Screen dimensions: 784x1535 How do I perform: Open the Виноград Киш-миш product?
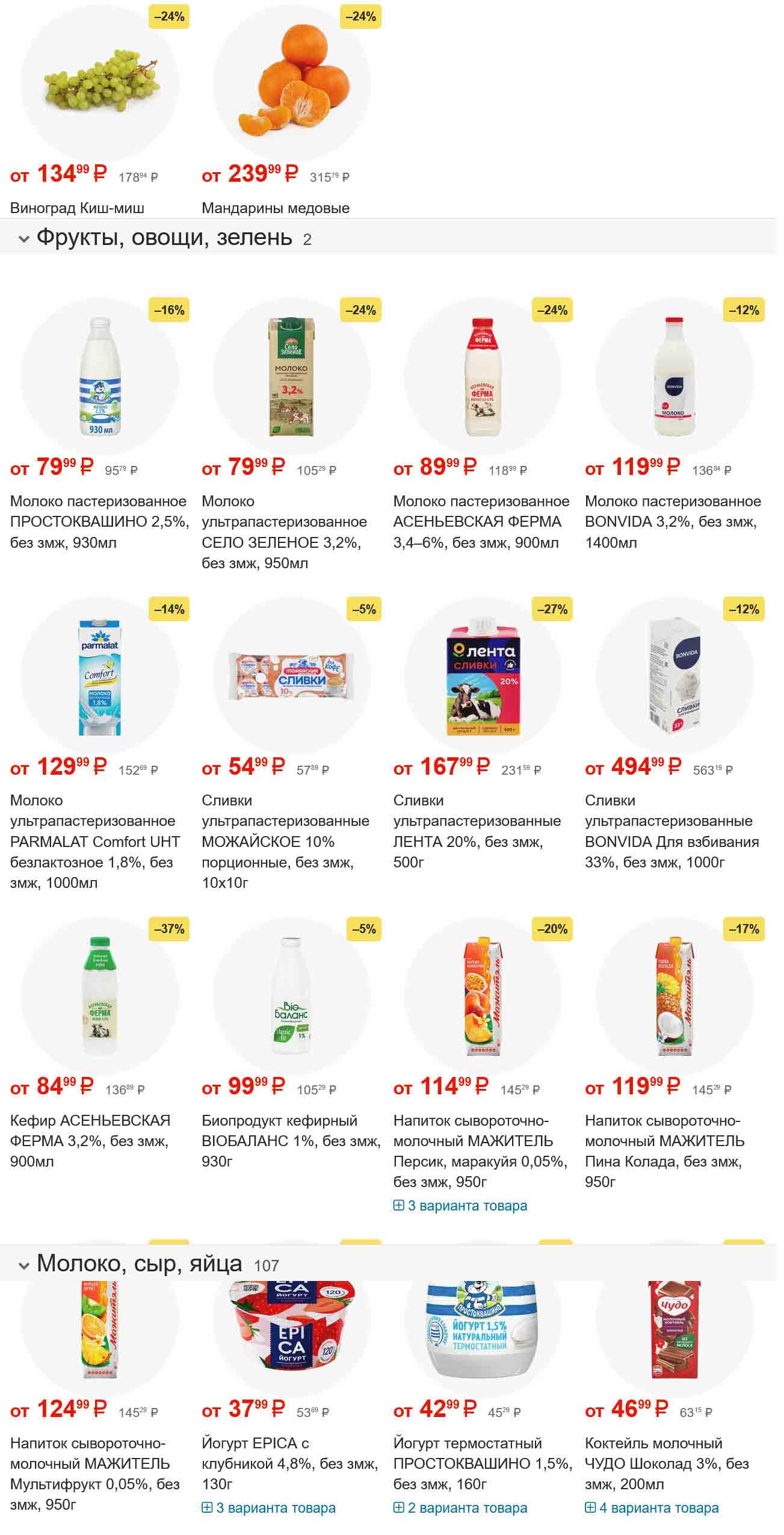pos(77,209)
